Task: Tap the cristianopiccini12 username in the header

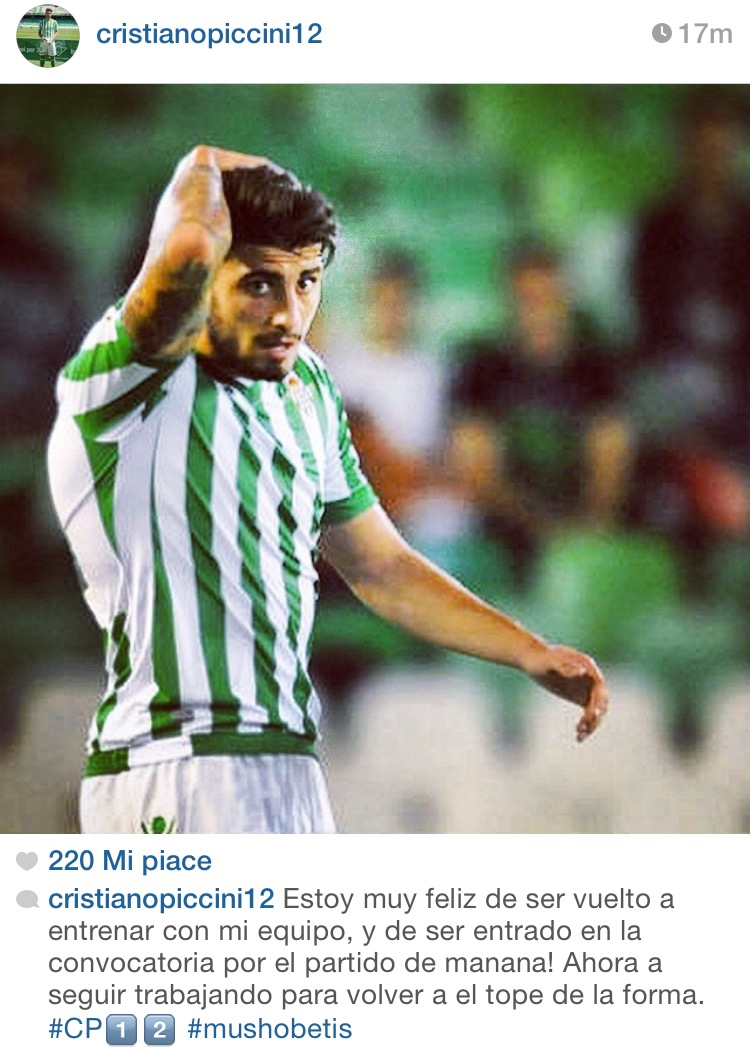Action: [209, 34]
